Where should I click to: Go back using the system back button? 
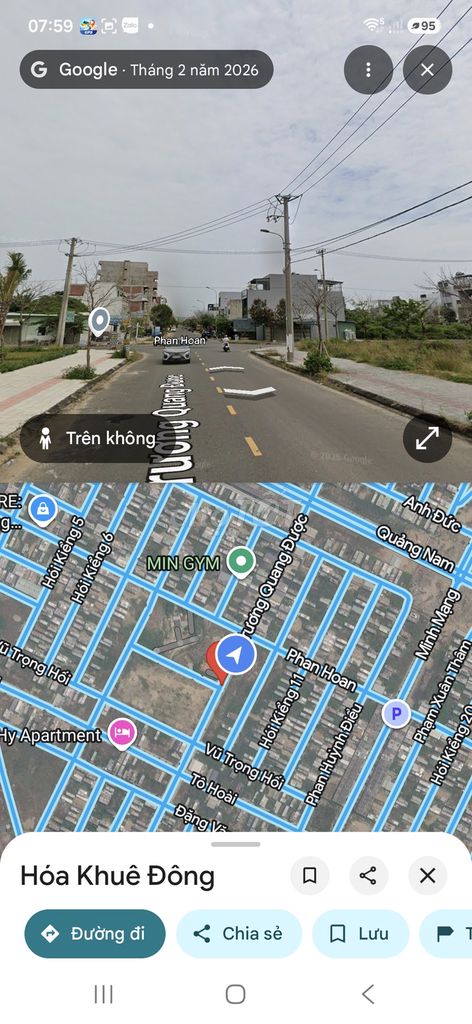(x=368, y=994)
